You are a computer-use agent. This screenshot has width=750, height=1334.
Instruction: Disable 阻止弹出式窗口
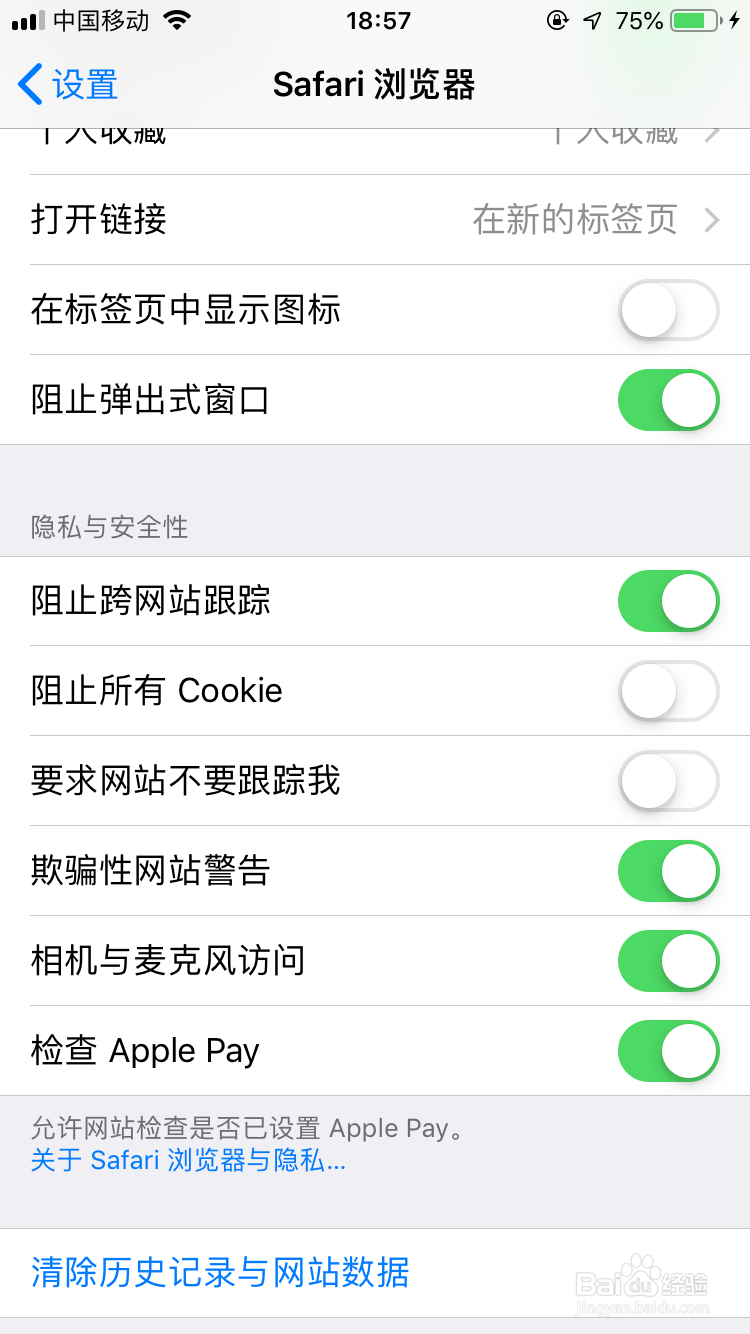point(668,400)
